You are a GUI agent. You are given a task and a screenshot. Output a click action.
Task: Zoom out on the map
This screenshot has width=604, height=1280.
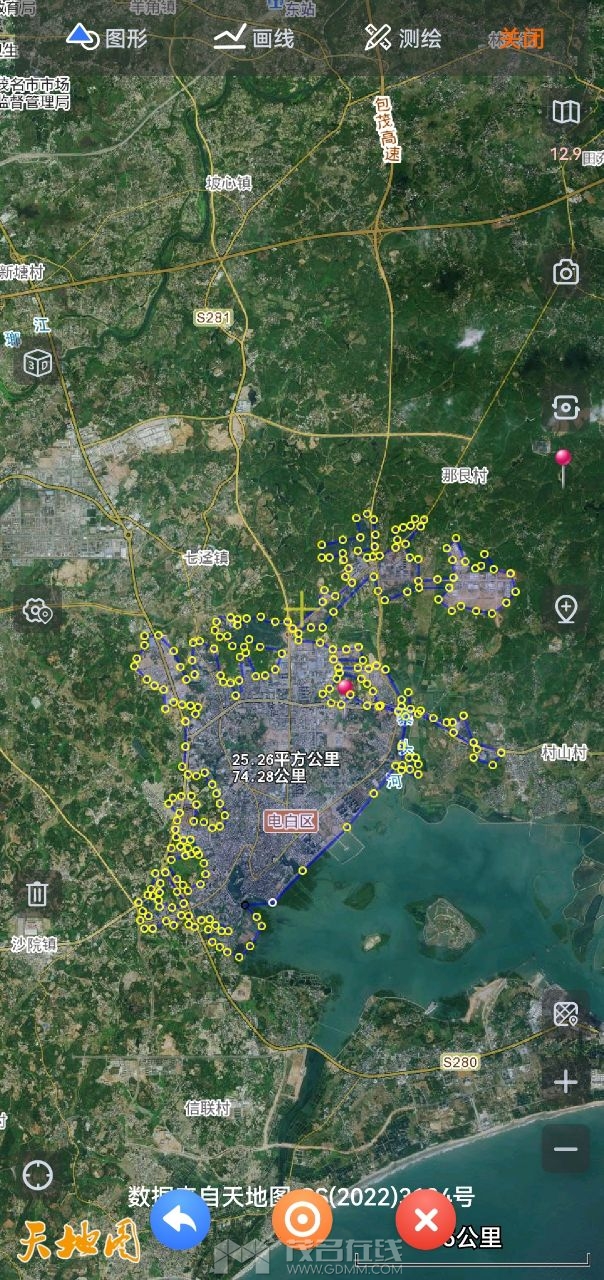coord(566,1149)
